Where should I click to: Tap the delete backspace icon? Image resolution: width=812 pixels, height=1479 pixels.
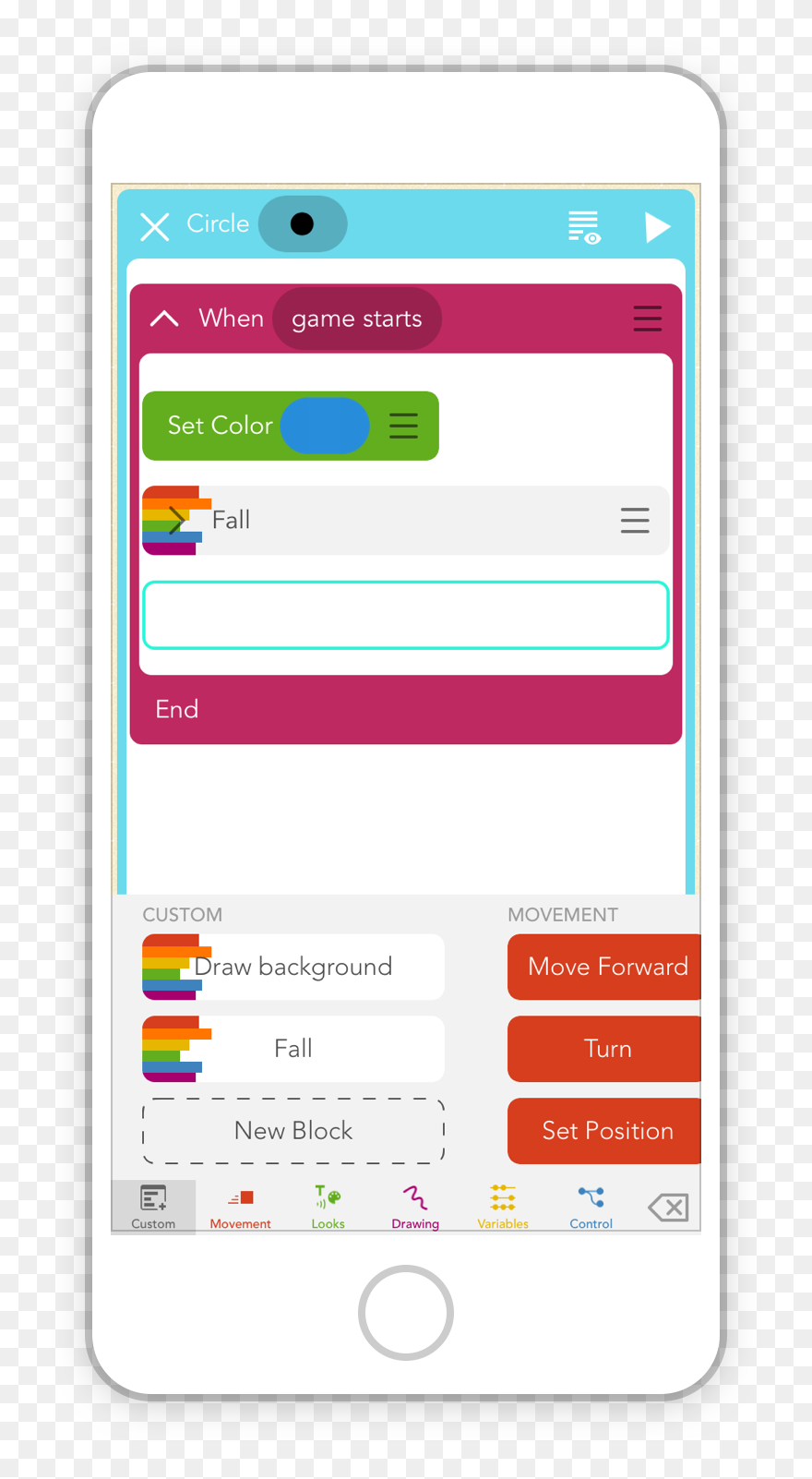pos(668,1208)
